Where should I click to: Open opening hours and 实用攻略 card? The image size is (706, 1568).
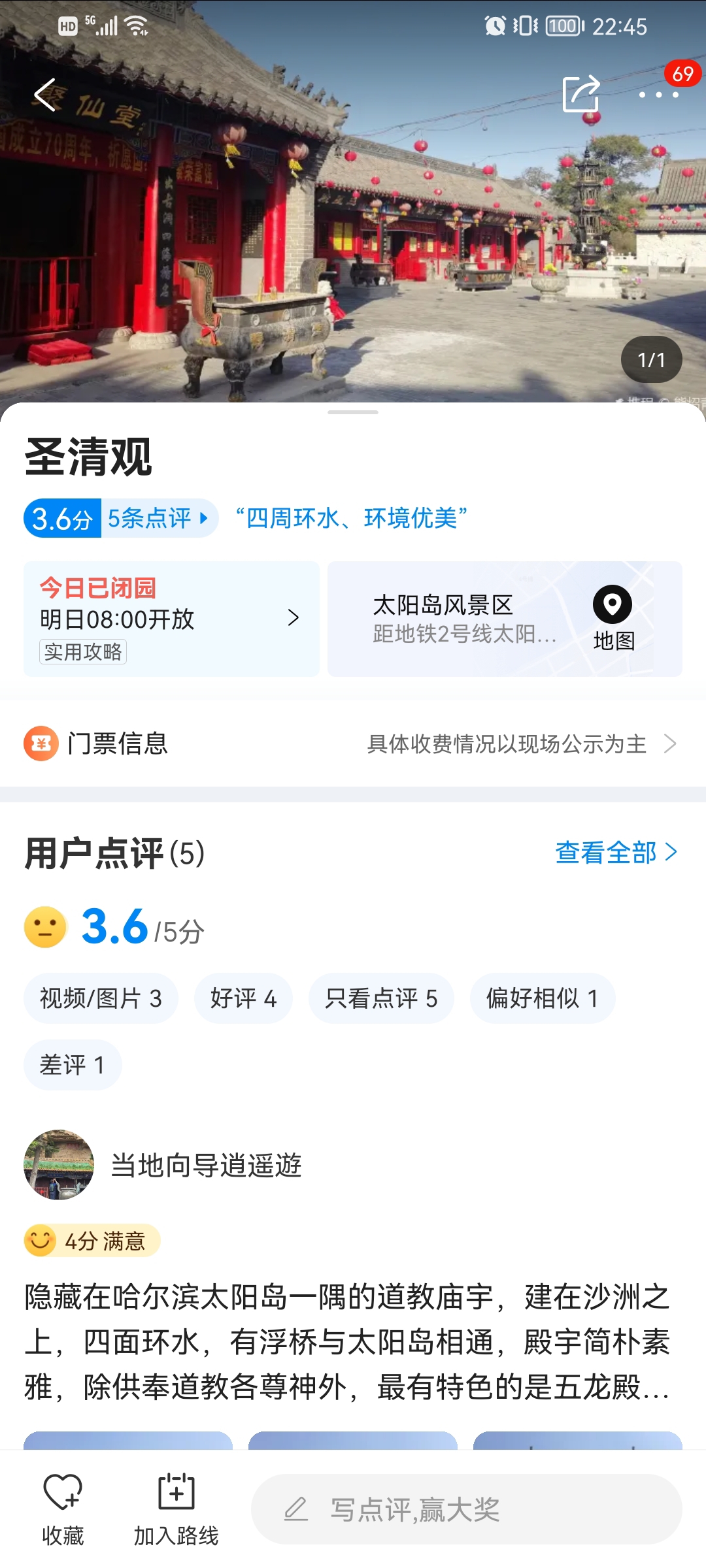click(171, 619)
